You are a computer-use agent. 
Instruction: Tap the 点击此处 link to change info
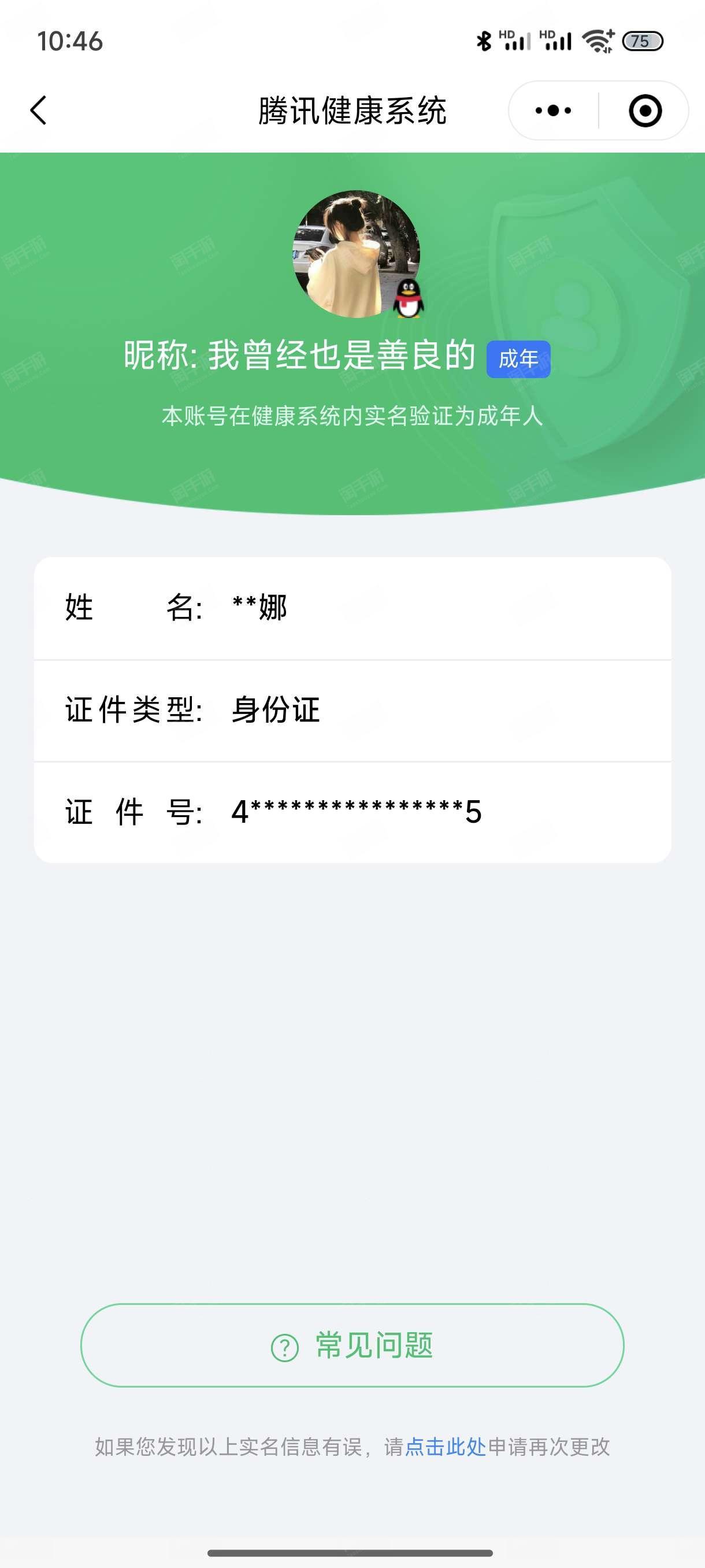point(446,1447)
